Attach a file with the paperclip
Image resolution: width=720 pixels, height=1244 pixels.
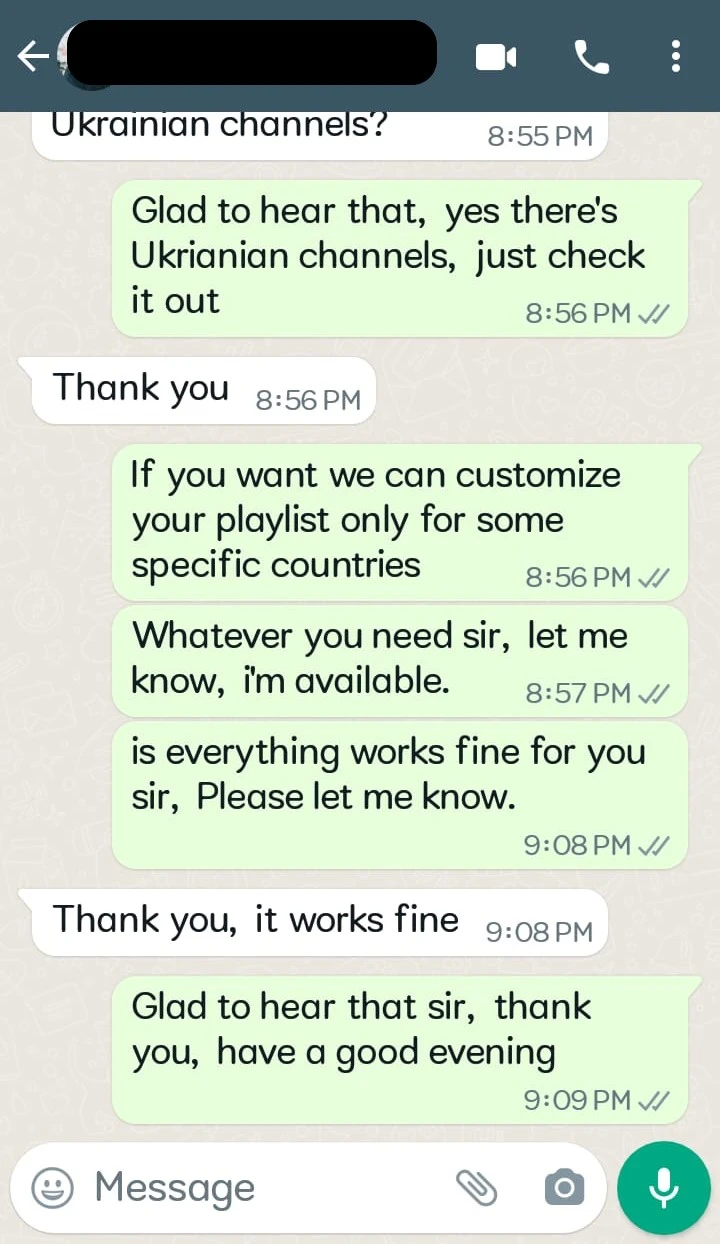[477, 1188]
